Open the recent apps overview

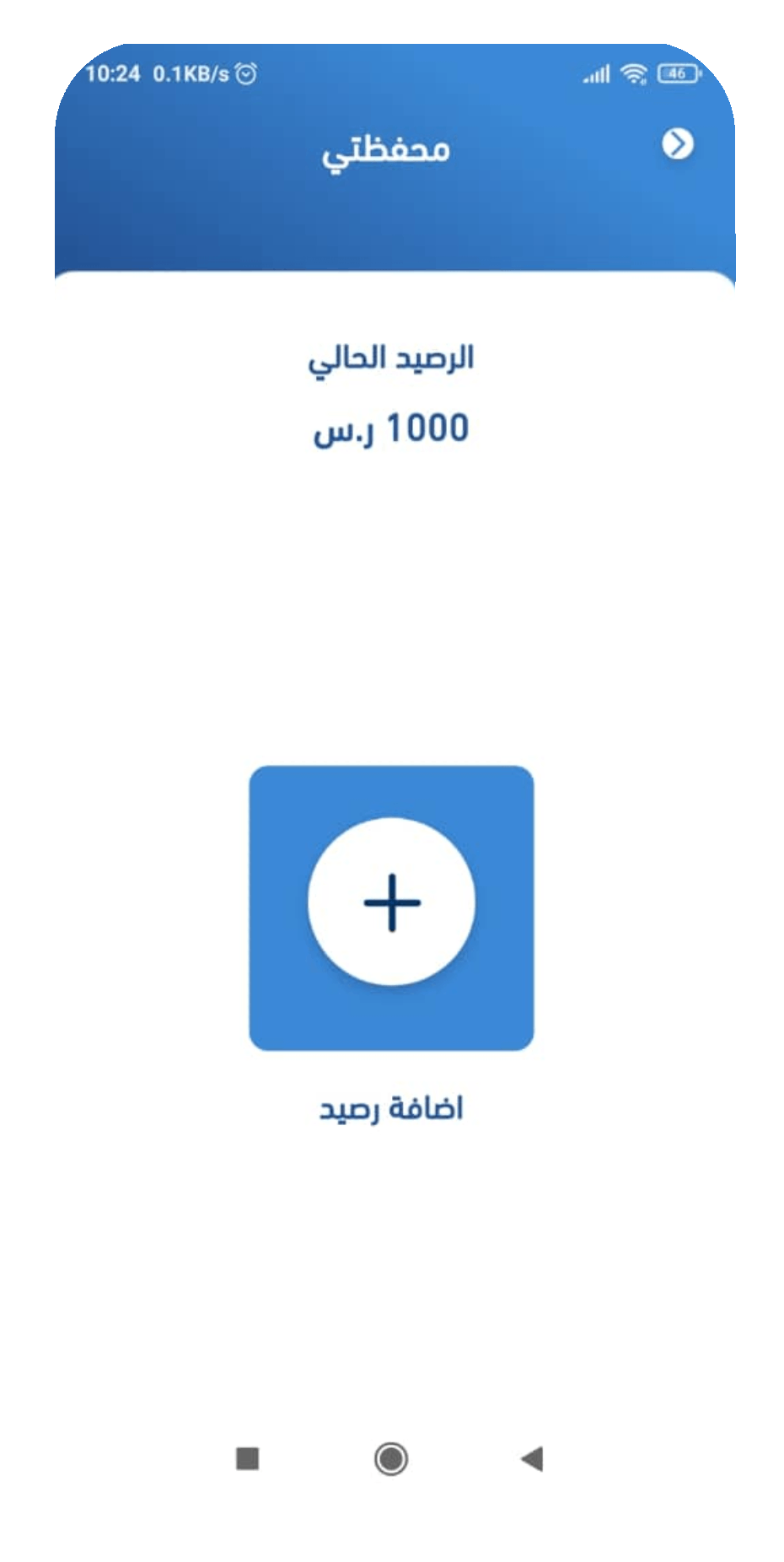coord(247,1458)
